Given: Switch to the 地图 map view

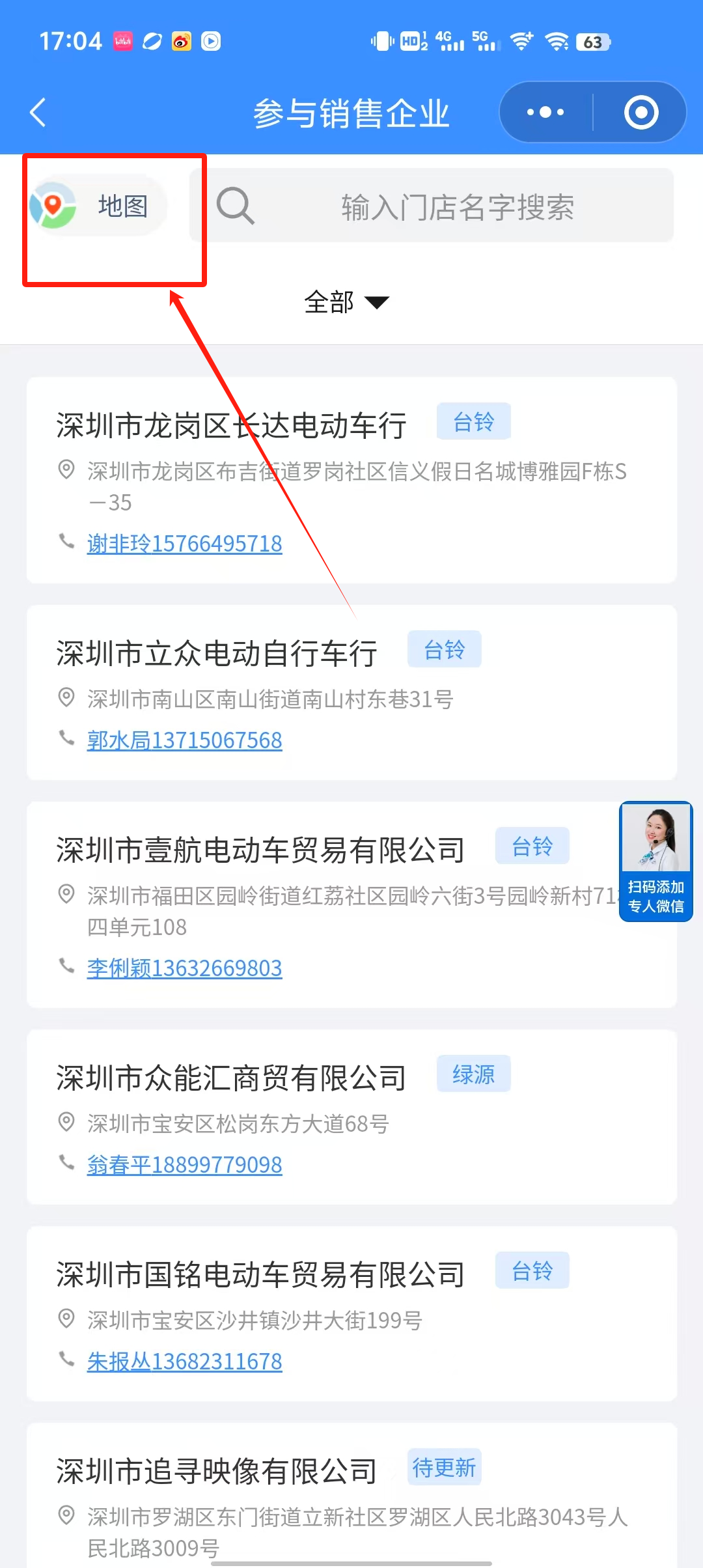Looking at the screenshot, I should [x=99, y=206].
